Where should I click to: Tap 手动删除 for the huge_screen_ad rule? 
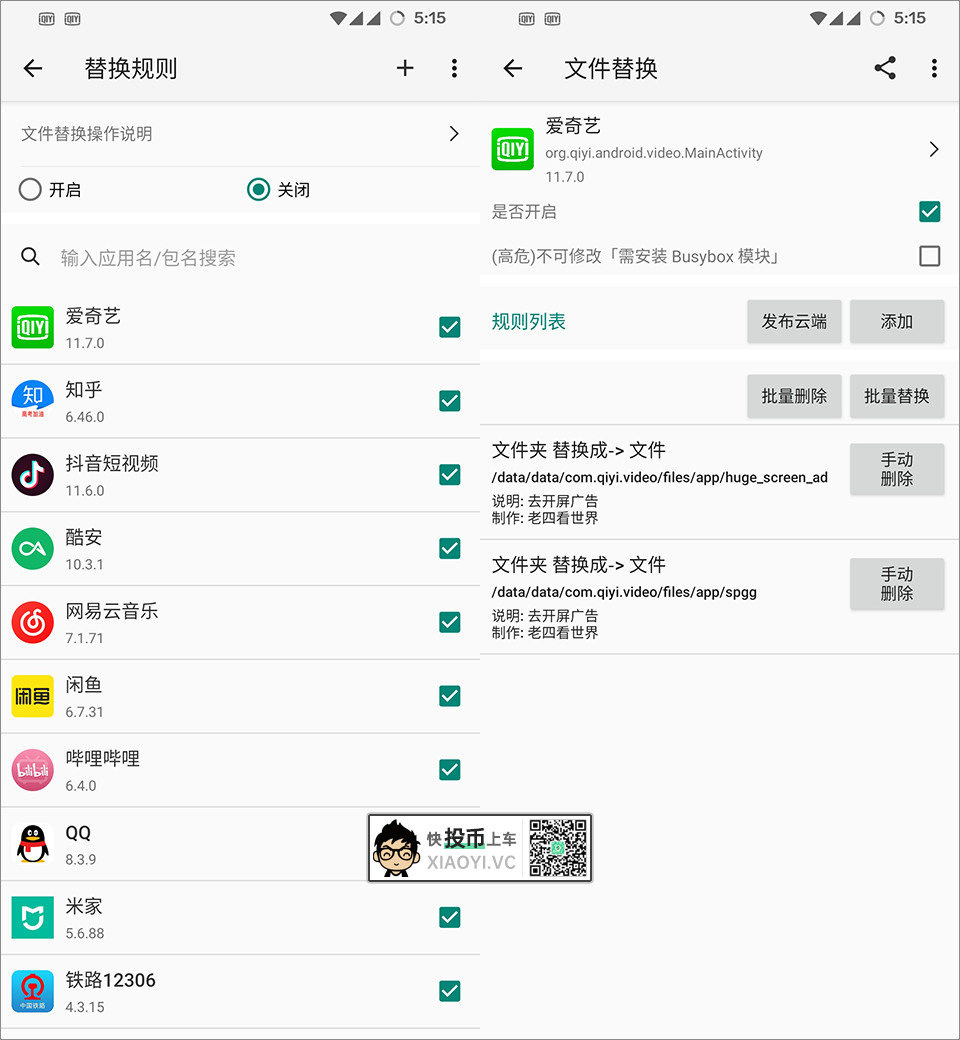click(897, 469)
